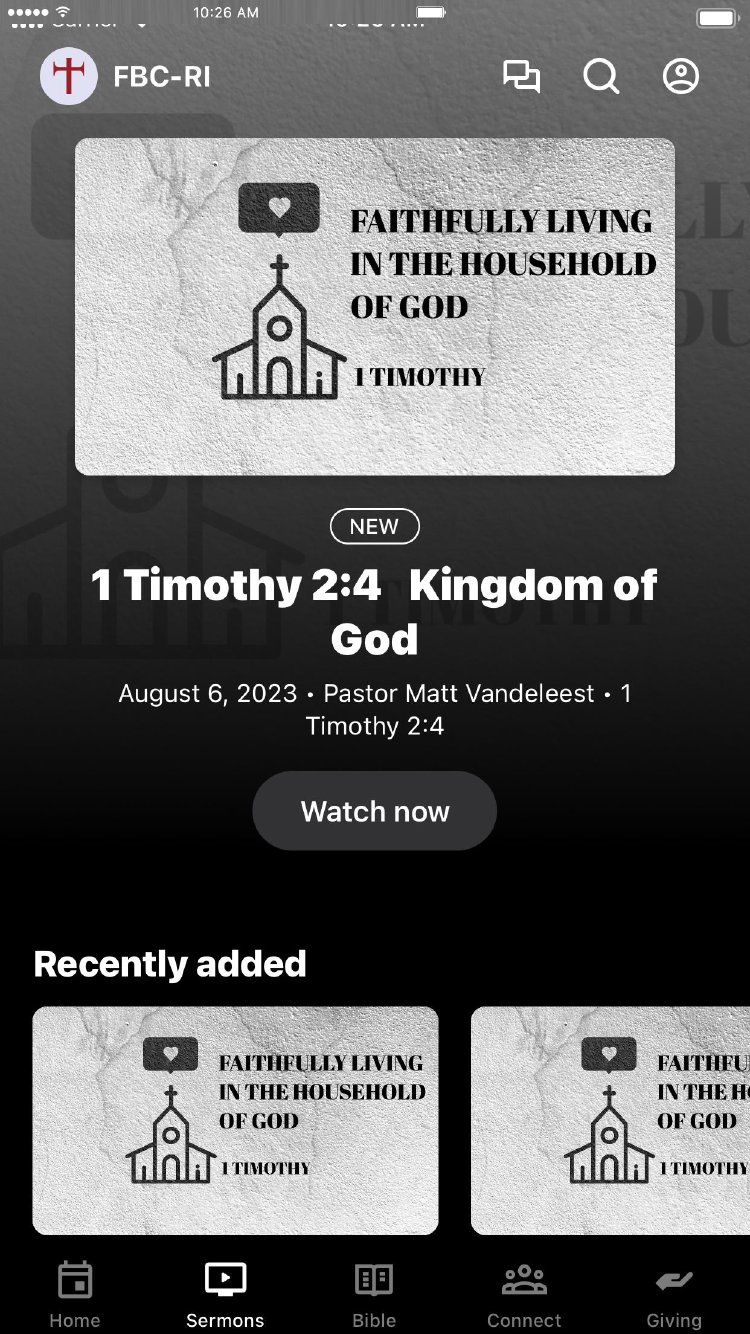Image resolution: width=750 pixels, height=1334 pixels.
Task: Open the second Recently added sermon card
Action: click(x=610, y=1120)
